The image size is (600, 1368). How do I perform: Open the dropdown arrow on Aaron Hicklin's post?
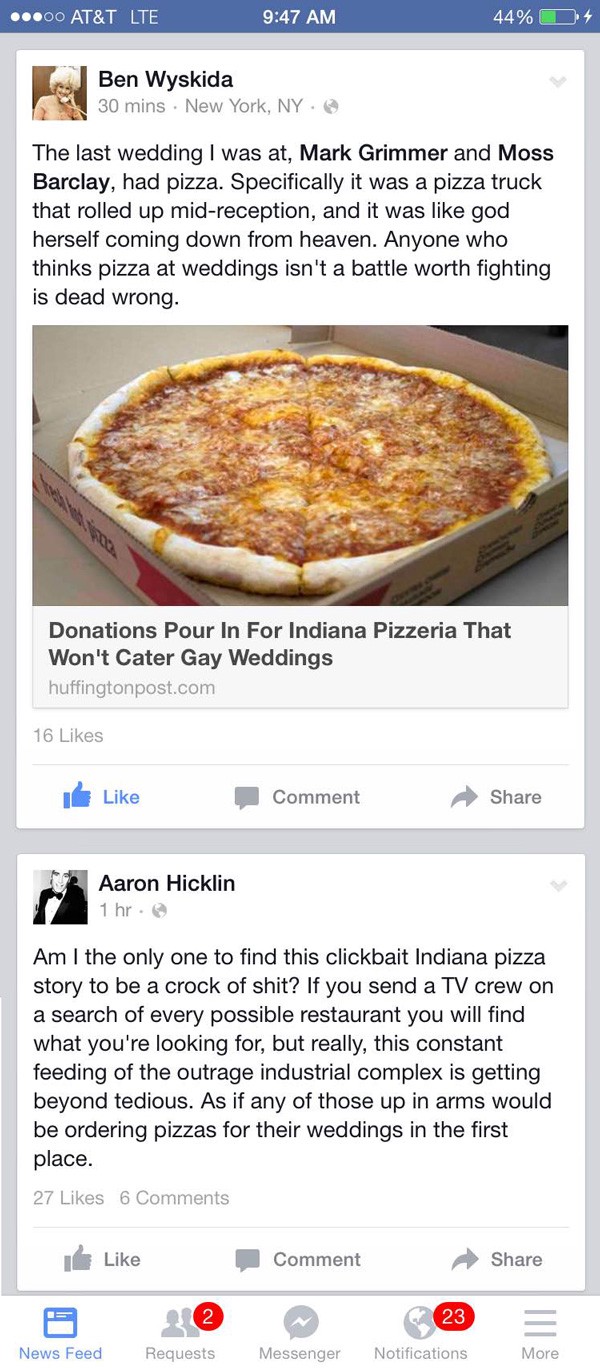558,886
